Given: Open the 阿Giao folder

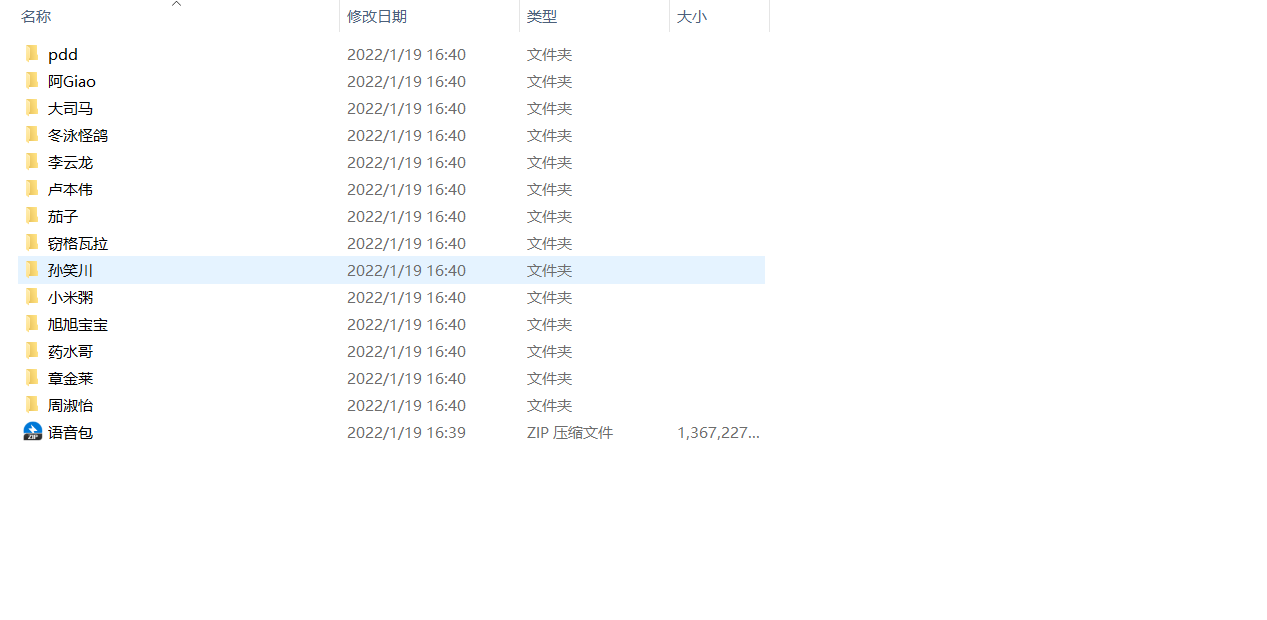Looking at the screenshot, I should pyautogui.click(x=71, y=82).
